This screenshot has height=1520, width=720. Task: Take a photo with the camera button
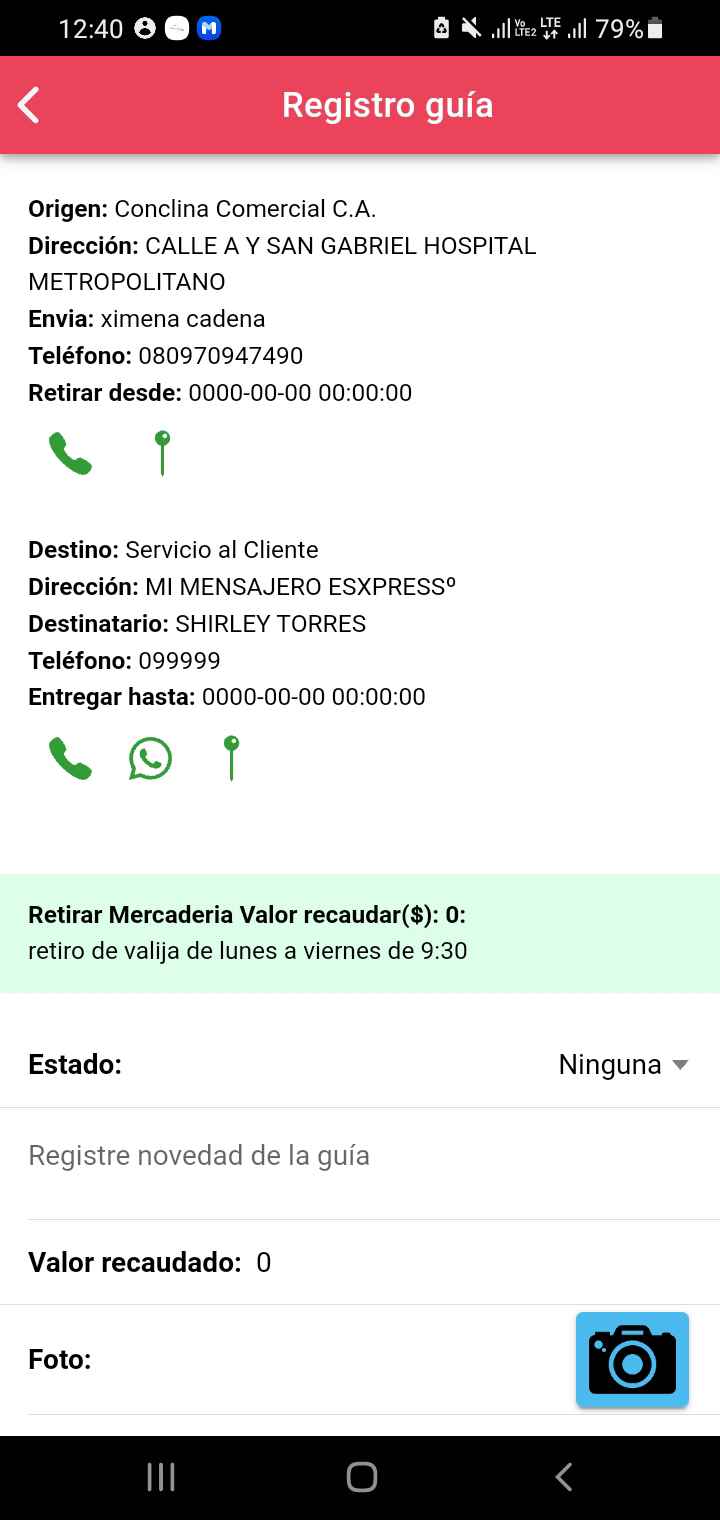(632, 1360)
